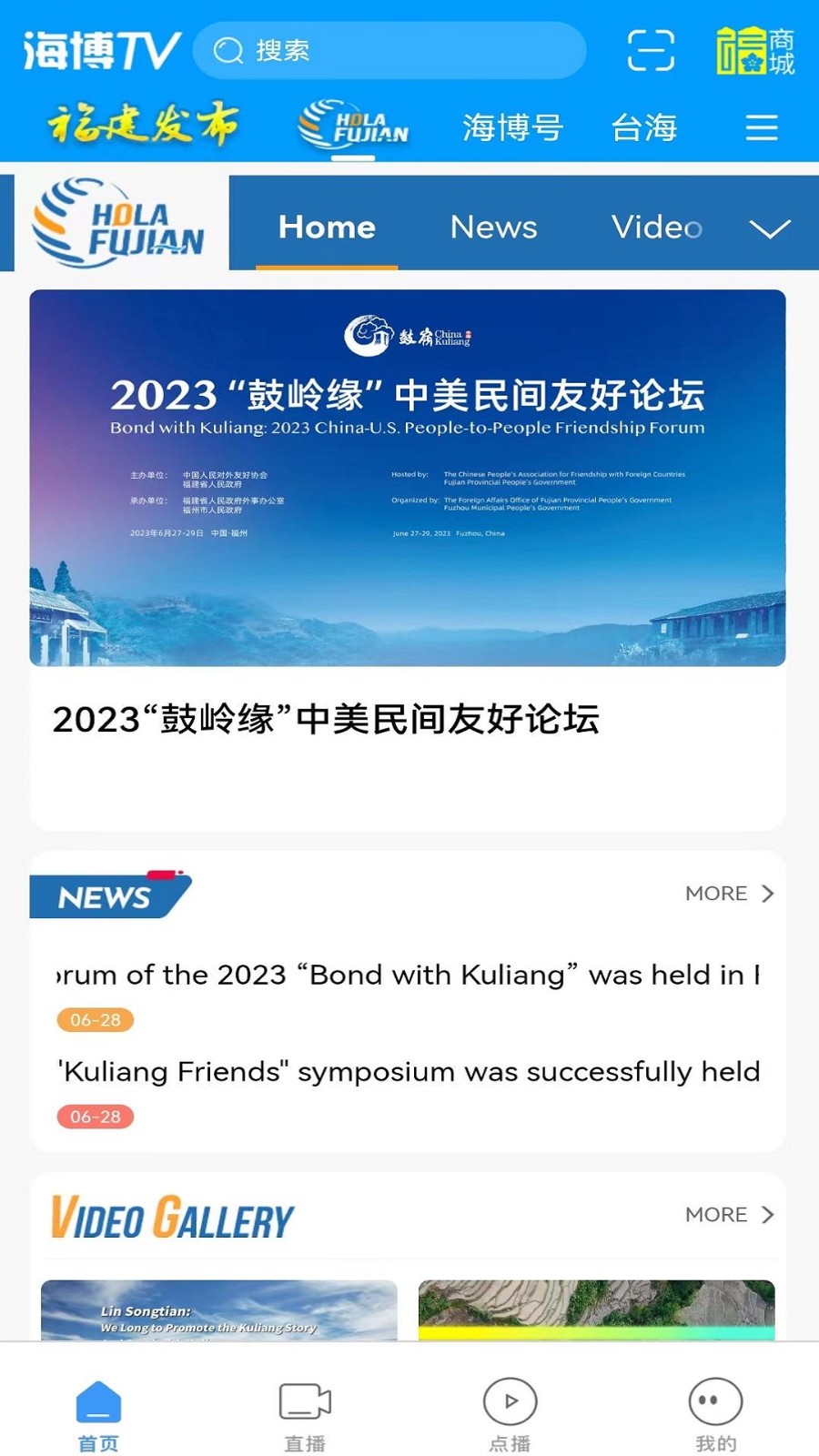Open the channel list hamburger menu

762,127
